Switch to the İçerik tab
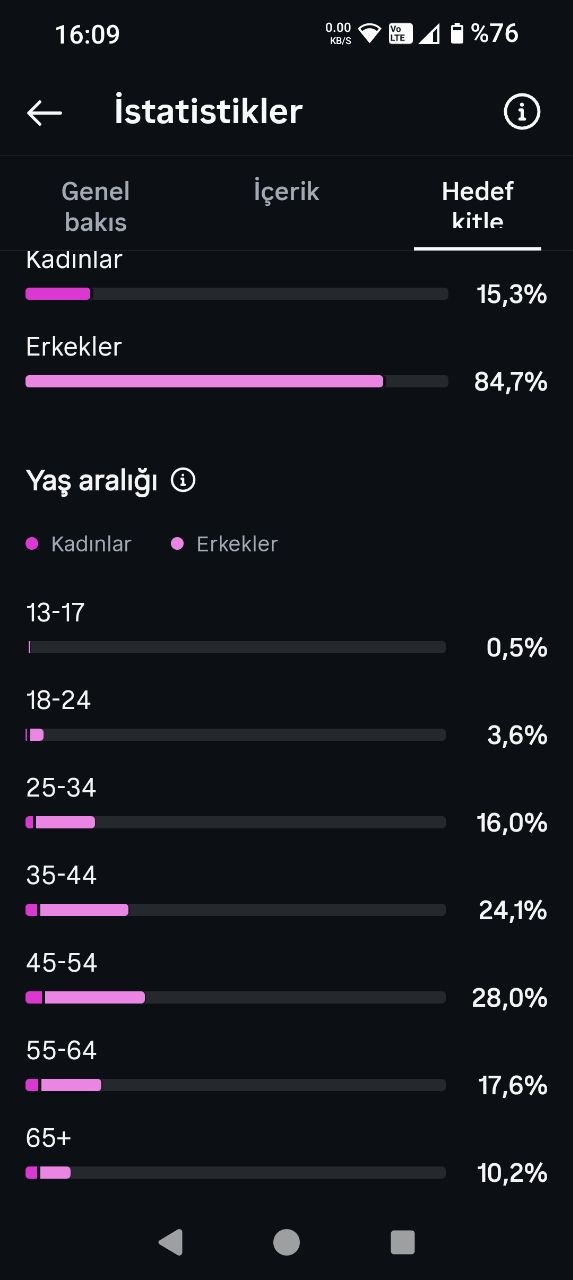This screenshot has height=1280, width=573. coord(286,191)
